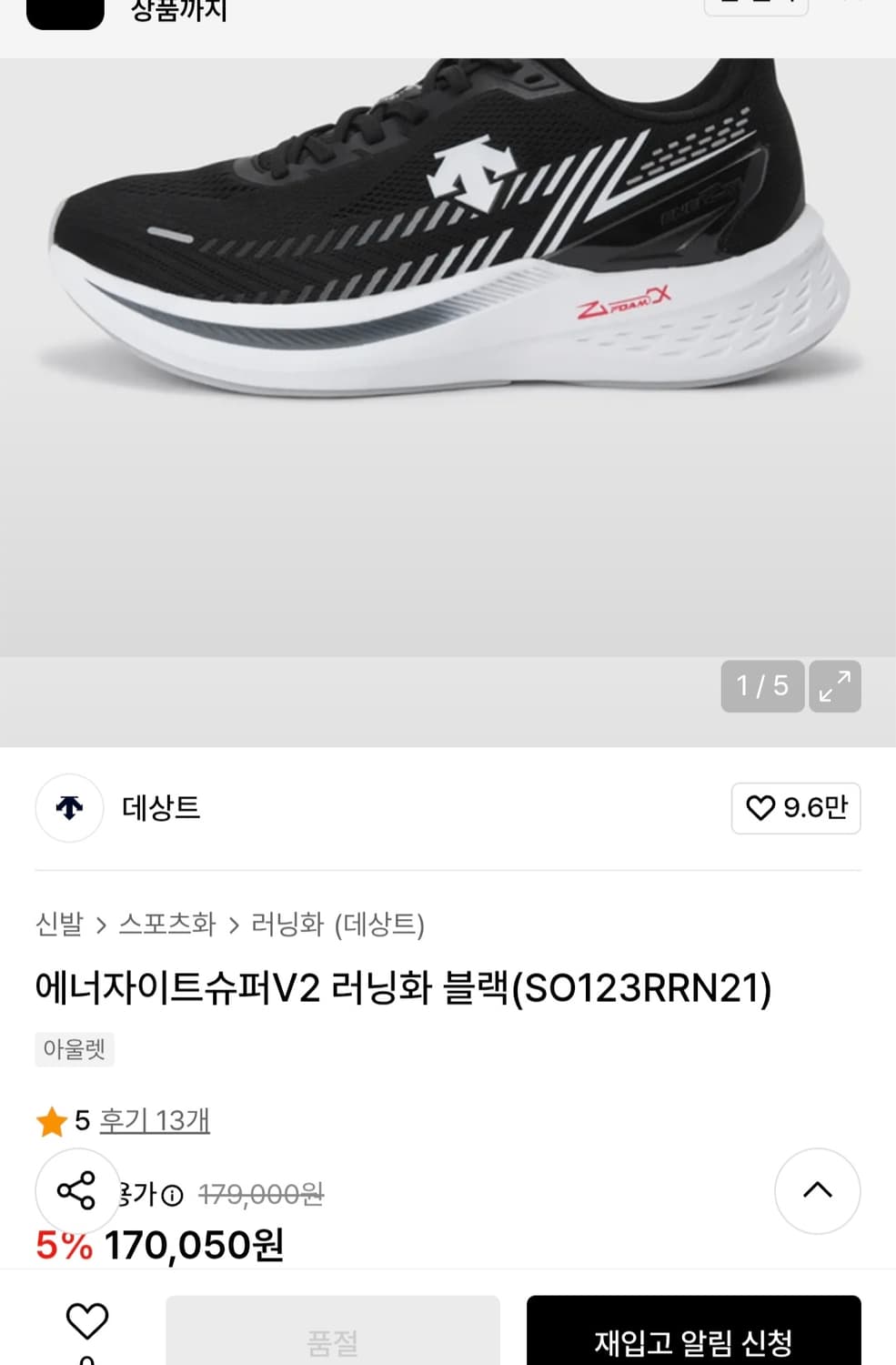Image resolution: width=896 pixels, height=1365 pixels.
Task: Request restock alert via 재입고 알림 신청
Action: 693,1339
